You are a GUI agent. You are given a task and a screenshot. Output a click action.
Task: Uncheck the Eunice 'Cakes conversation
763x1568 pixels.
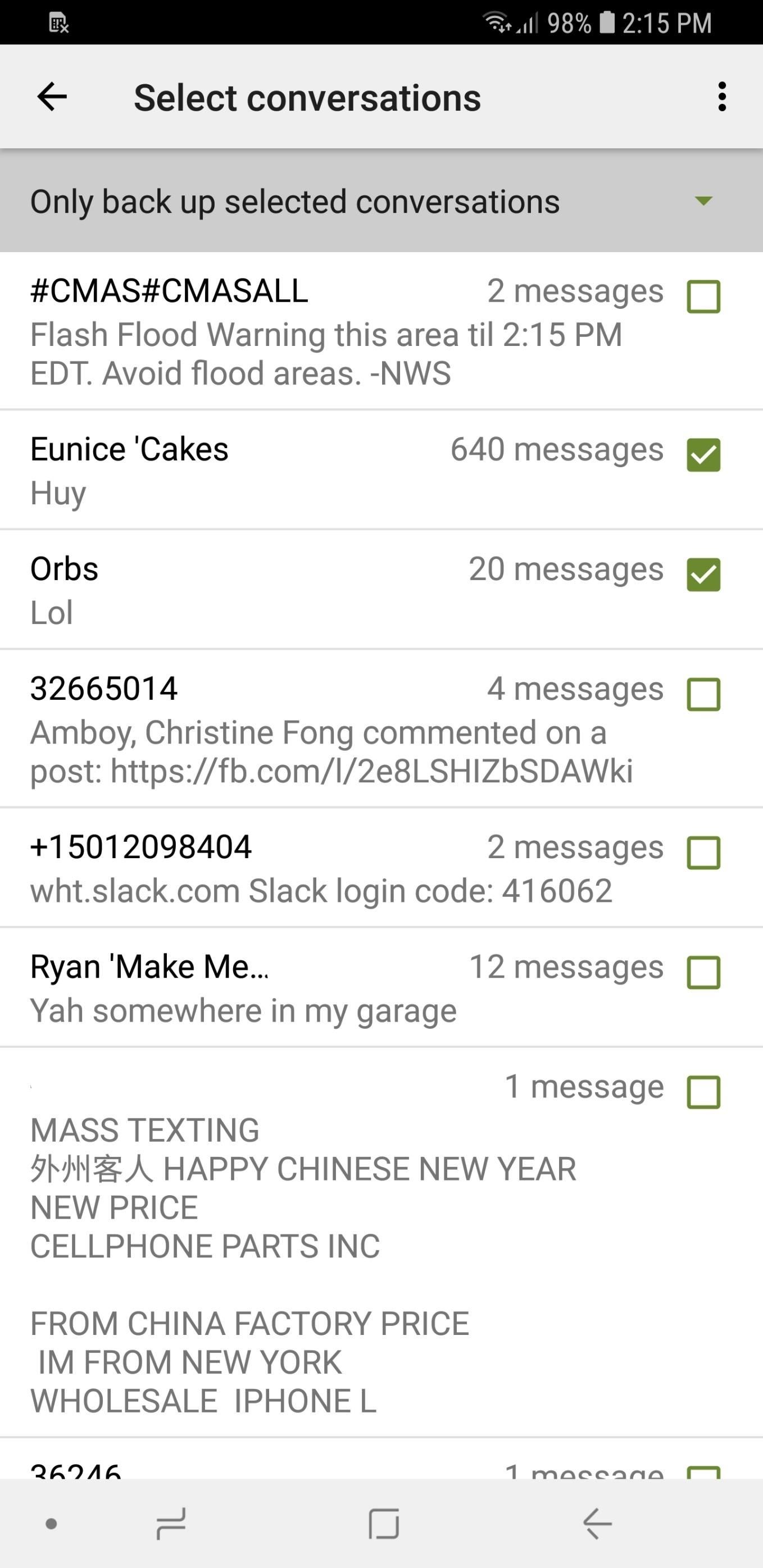tap(703, 455)
